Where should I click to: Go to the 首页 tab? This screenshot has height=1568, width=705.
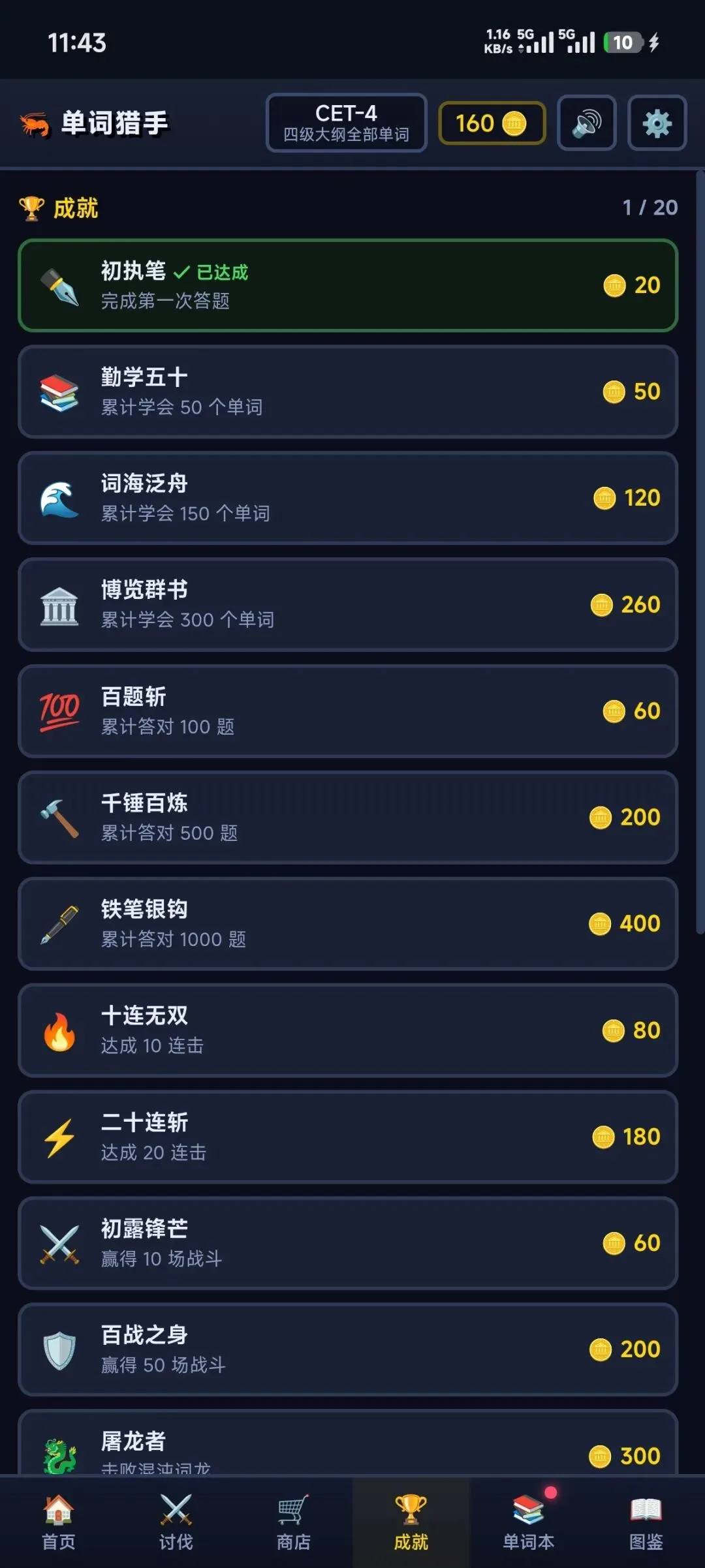pos(59,1522)
